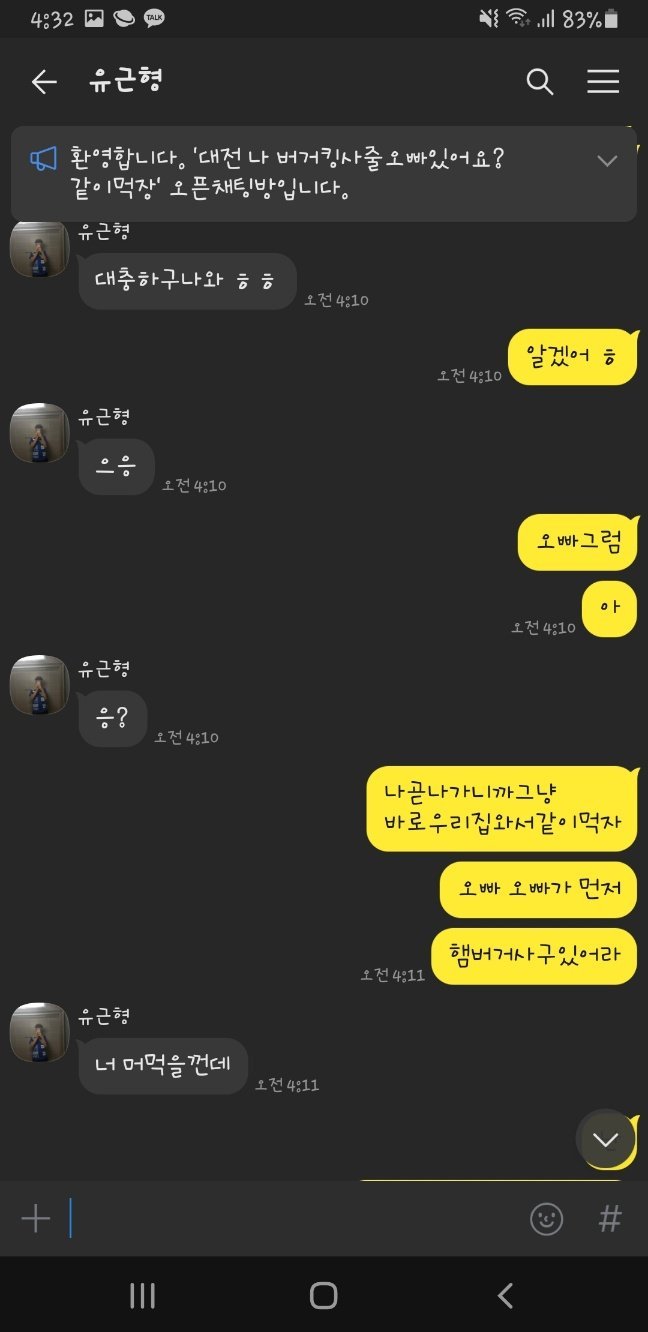
Task: Open the plus attachment menu
Action: click(x=36, y=1218)
